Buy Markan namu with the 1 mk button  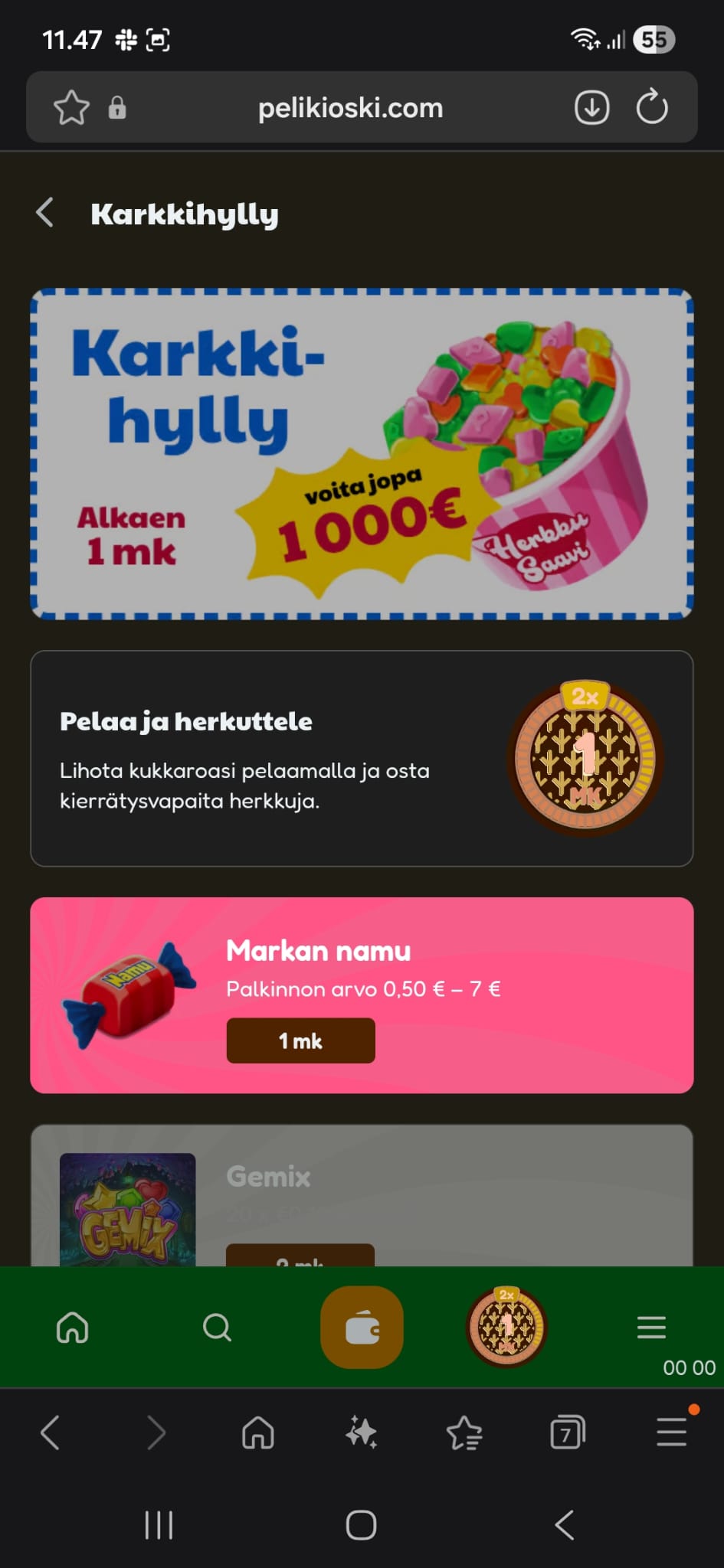coord(300,1041)
